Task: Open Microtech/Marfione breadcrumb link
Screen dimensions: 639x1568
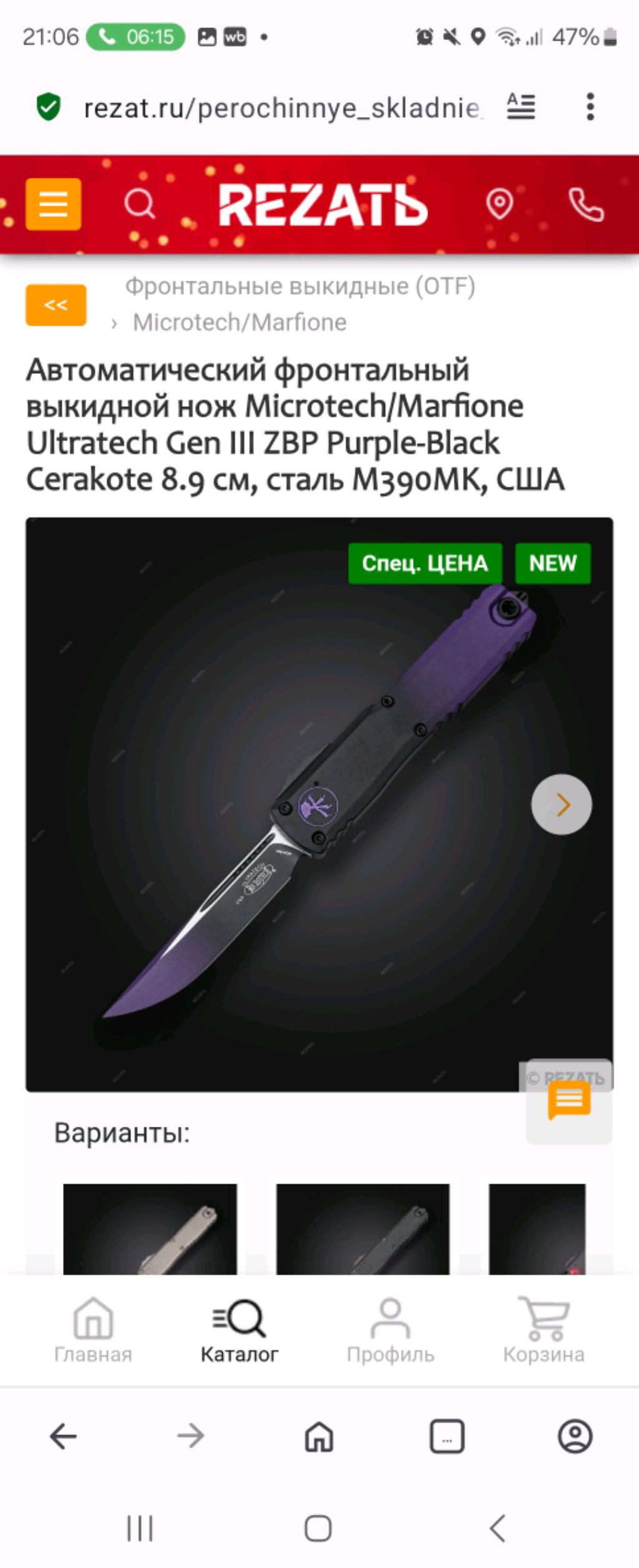Action: pos(240,323)
